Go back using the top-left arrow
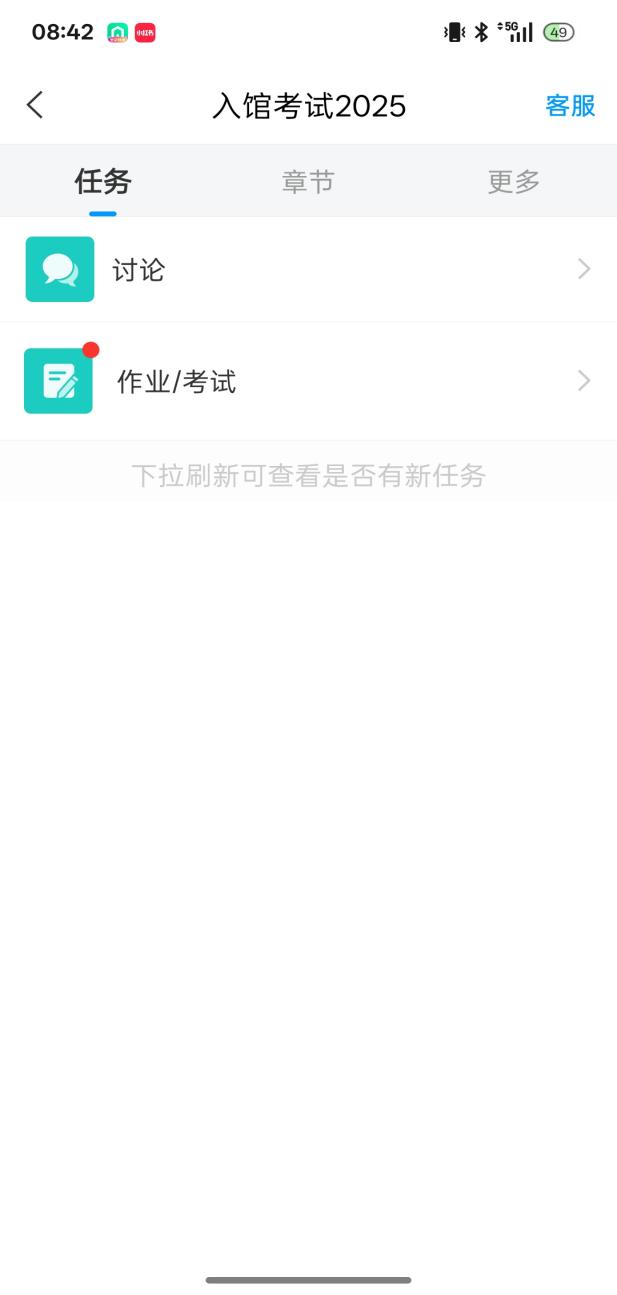Screen dimensions: 617x1295 pos(35,105)
